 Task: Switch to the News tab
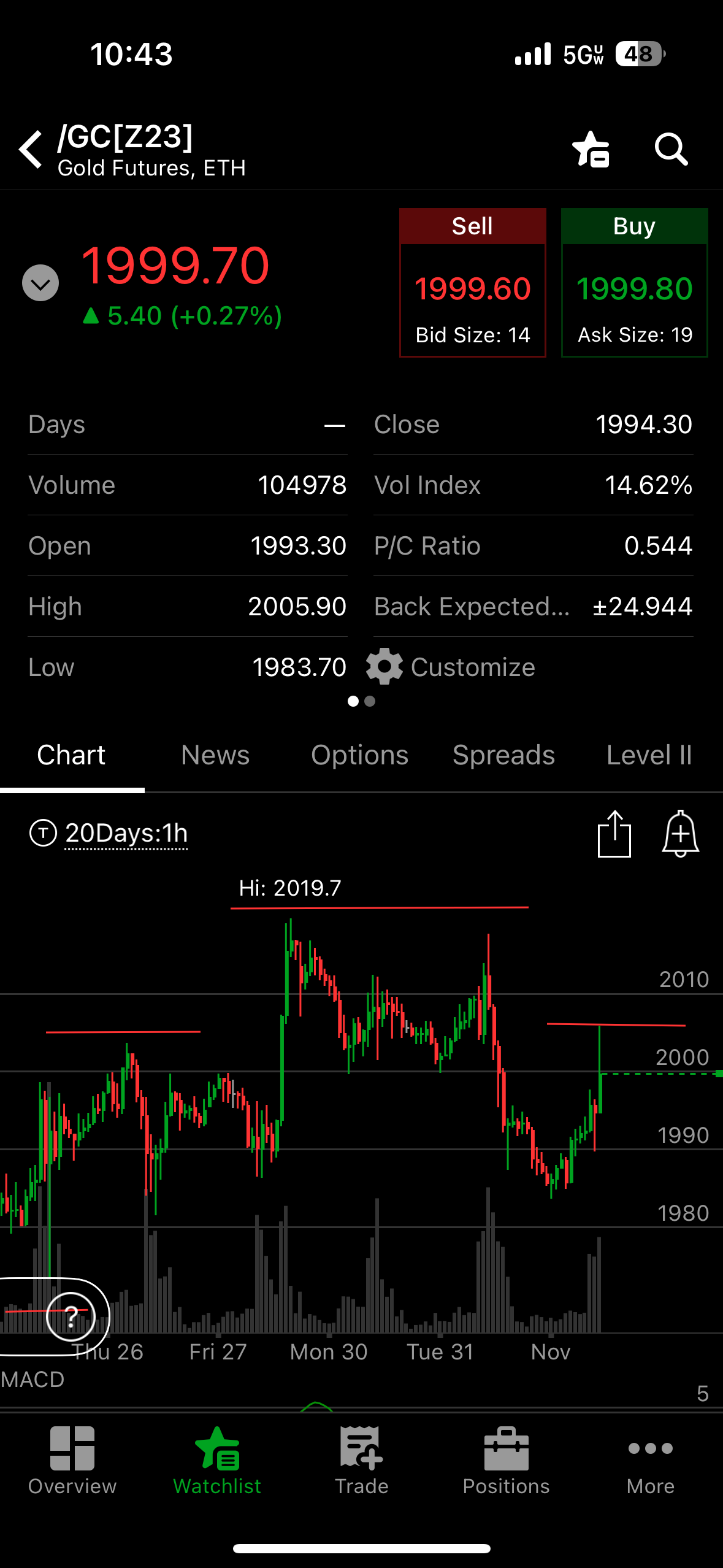215,755
